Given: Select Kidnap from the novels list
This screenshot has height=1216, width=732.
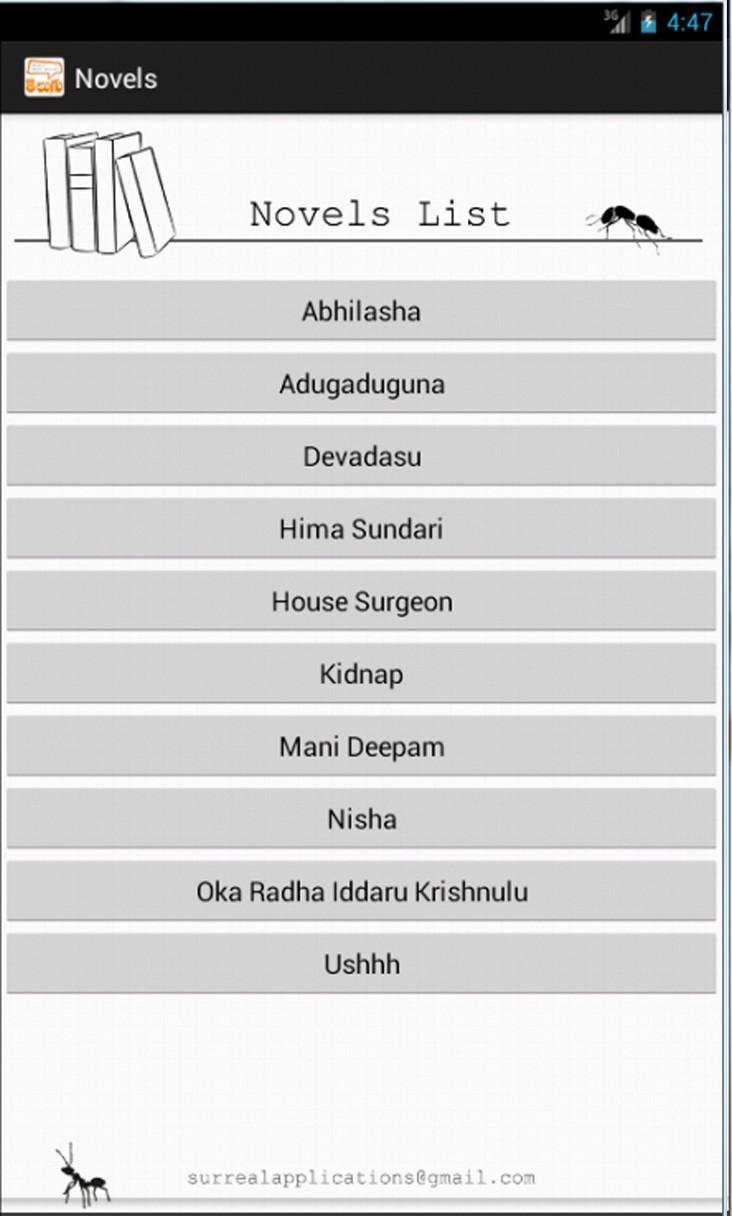Looking at the screenshot, I should (x=362, y=674).
